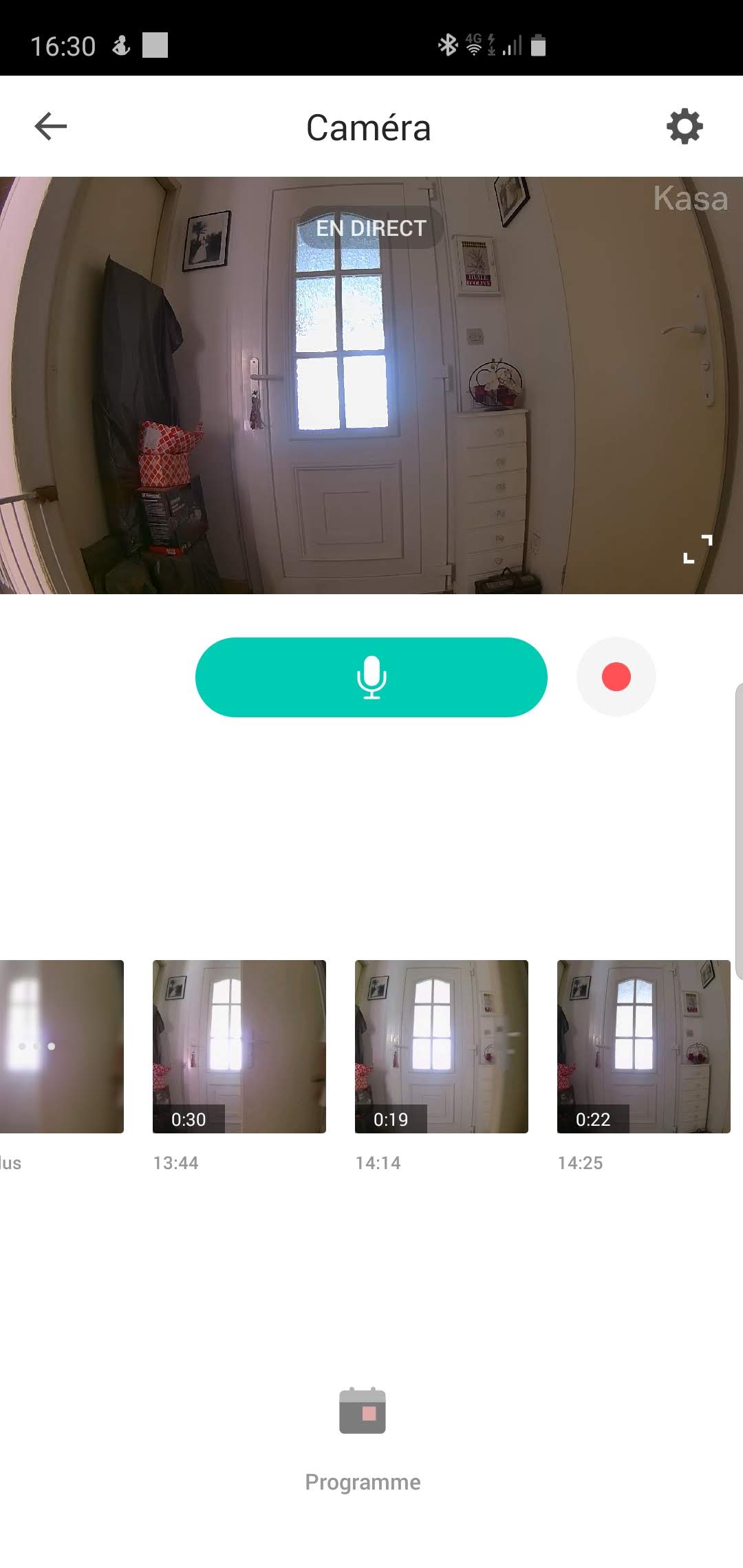Open the clip recorded at 13:44
This screenshot has height=1568, width=743.
(239, 1046)
